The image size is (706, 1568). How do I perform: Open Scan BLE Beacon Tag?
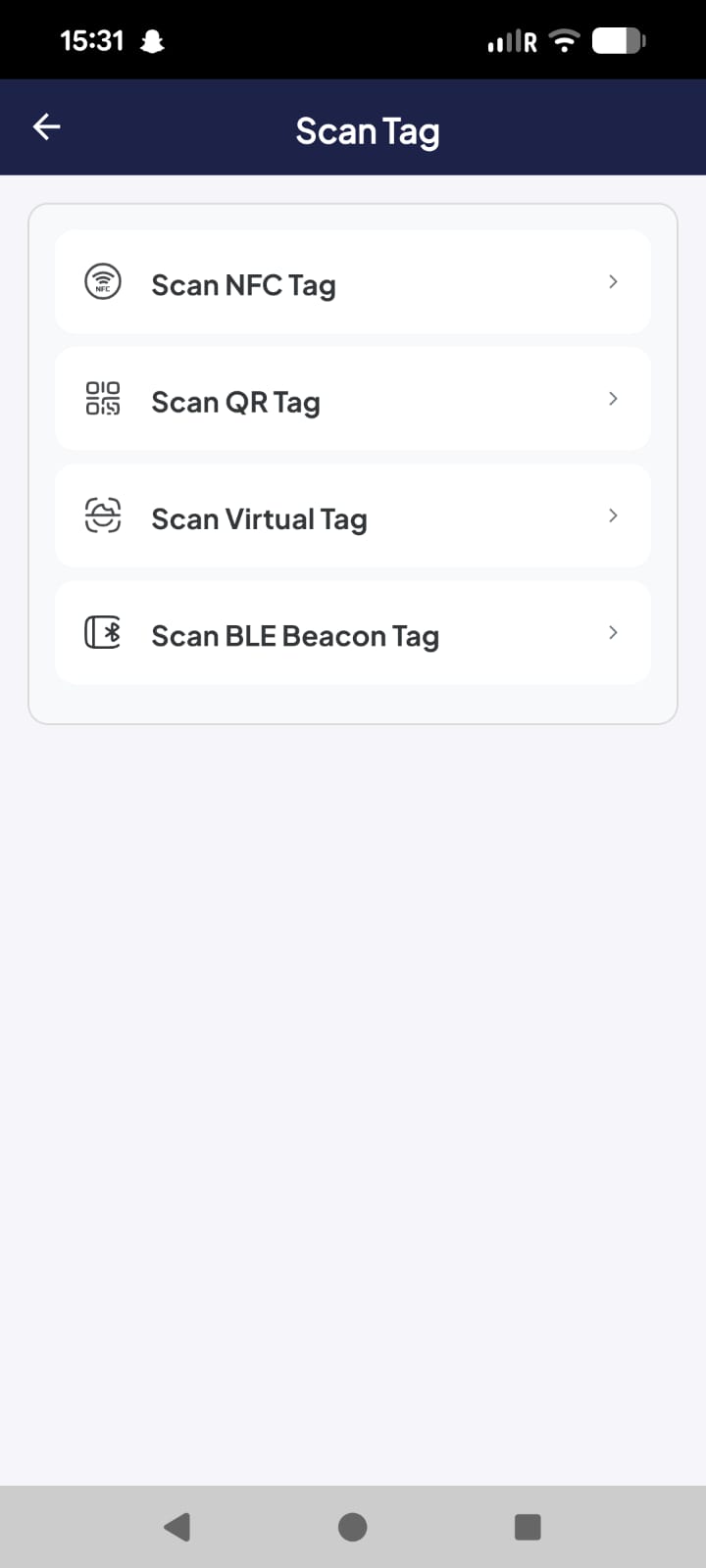[x=352, y=634]
